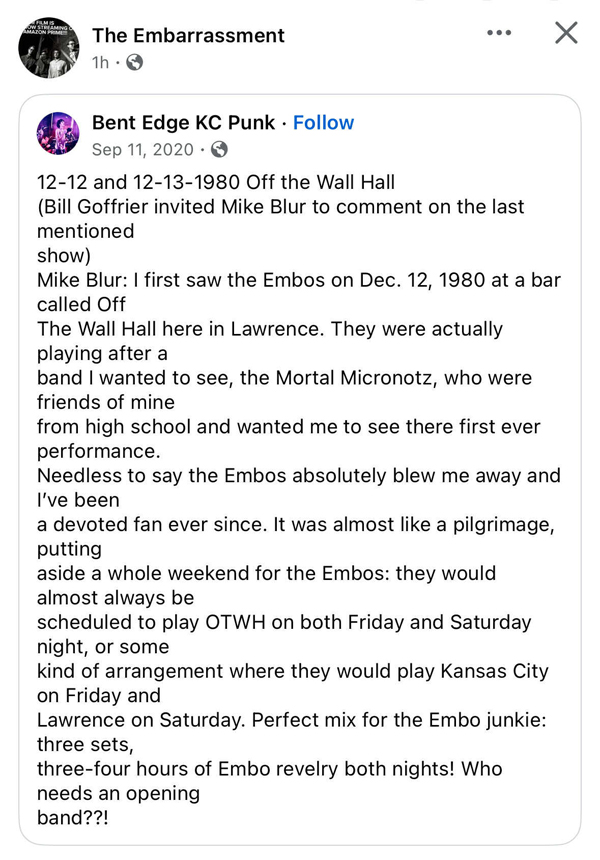
Task: Close this post view
Action: pyautogui.click(x=566, y=33)
